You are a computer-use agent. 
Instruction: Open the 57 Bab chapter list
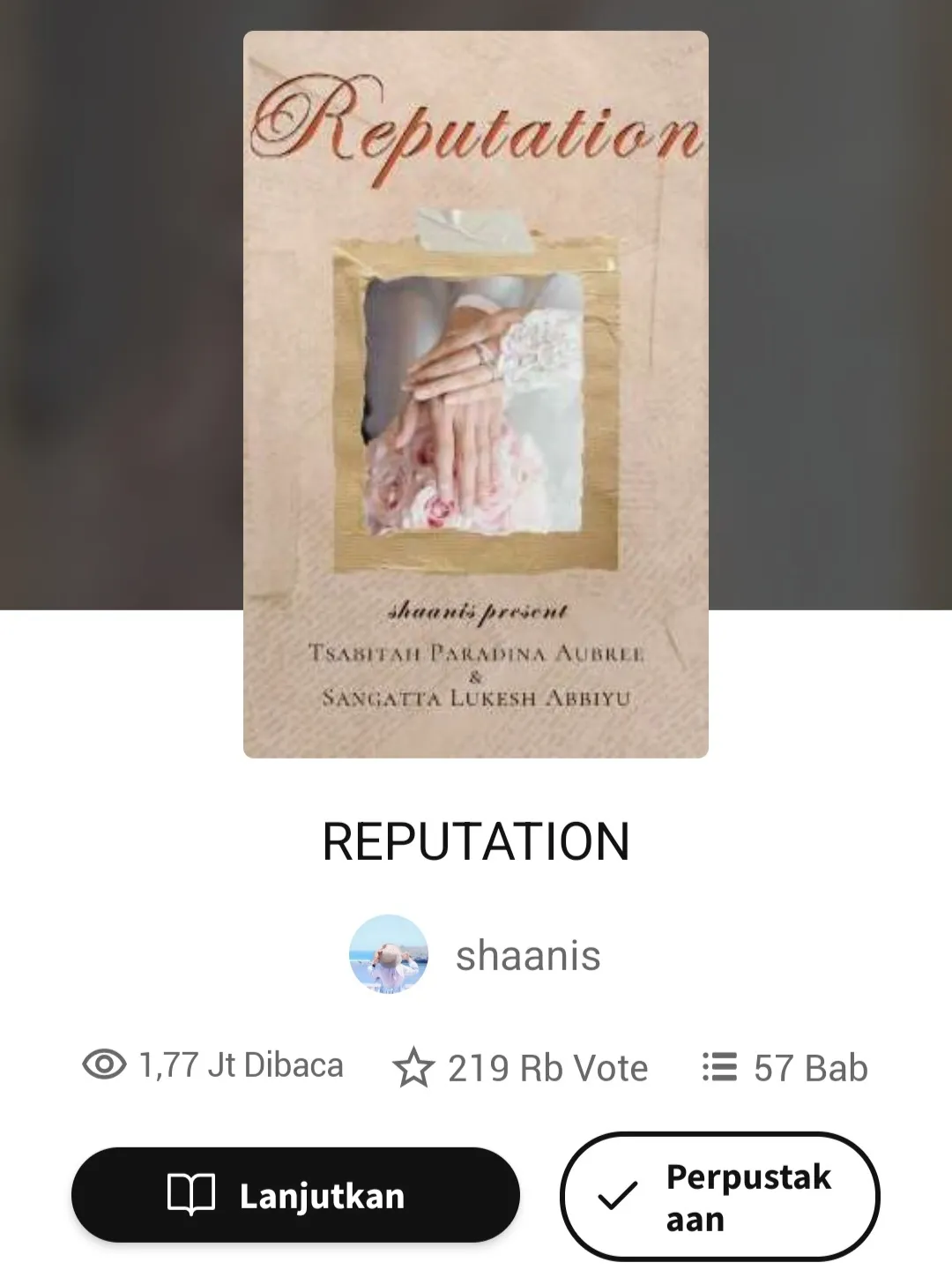click(785, 1068)
